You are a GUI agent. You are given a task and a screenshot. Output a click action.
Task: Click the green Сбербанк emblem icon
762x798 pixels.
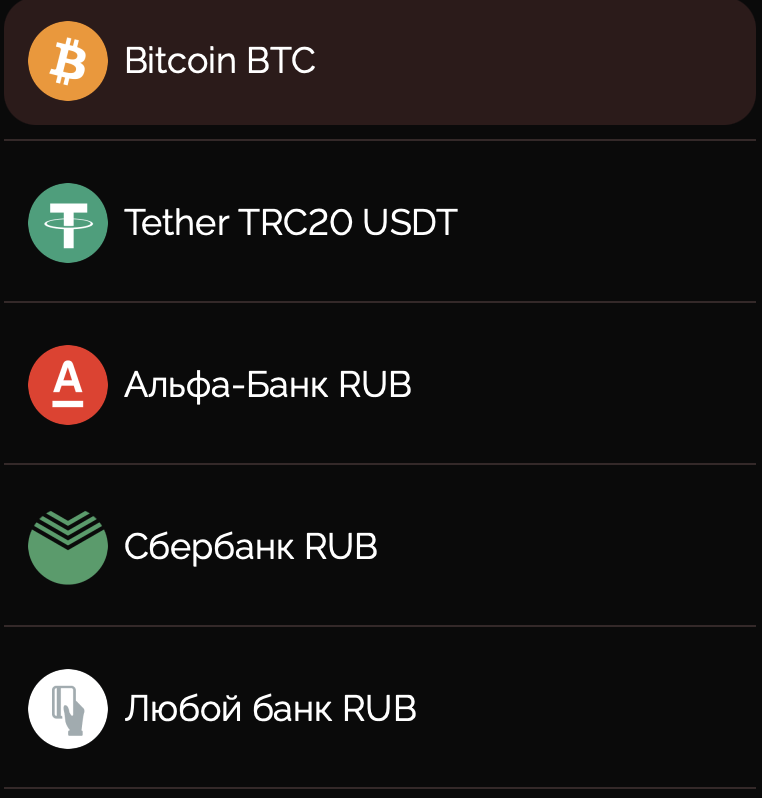67,546
